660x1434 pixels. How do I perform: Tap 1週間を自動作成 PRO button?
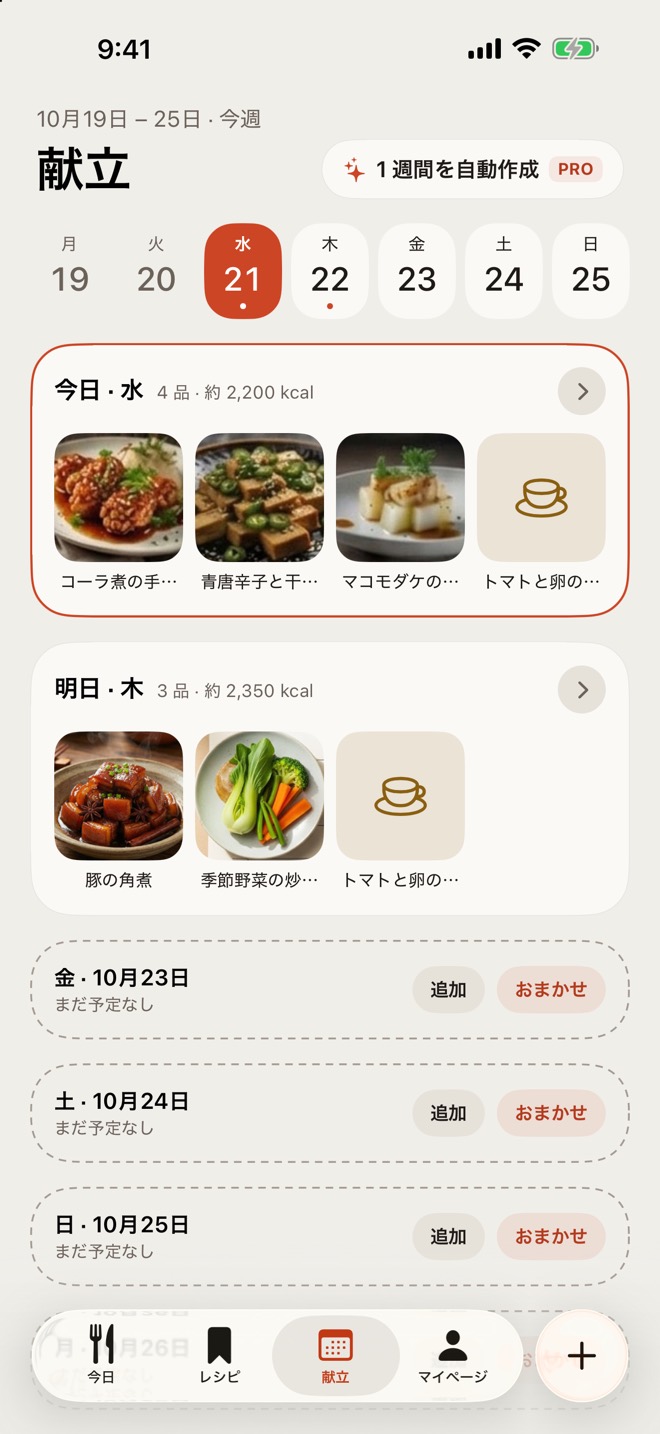tap(472, 169)
